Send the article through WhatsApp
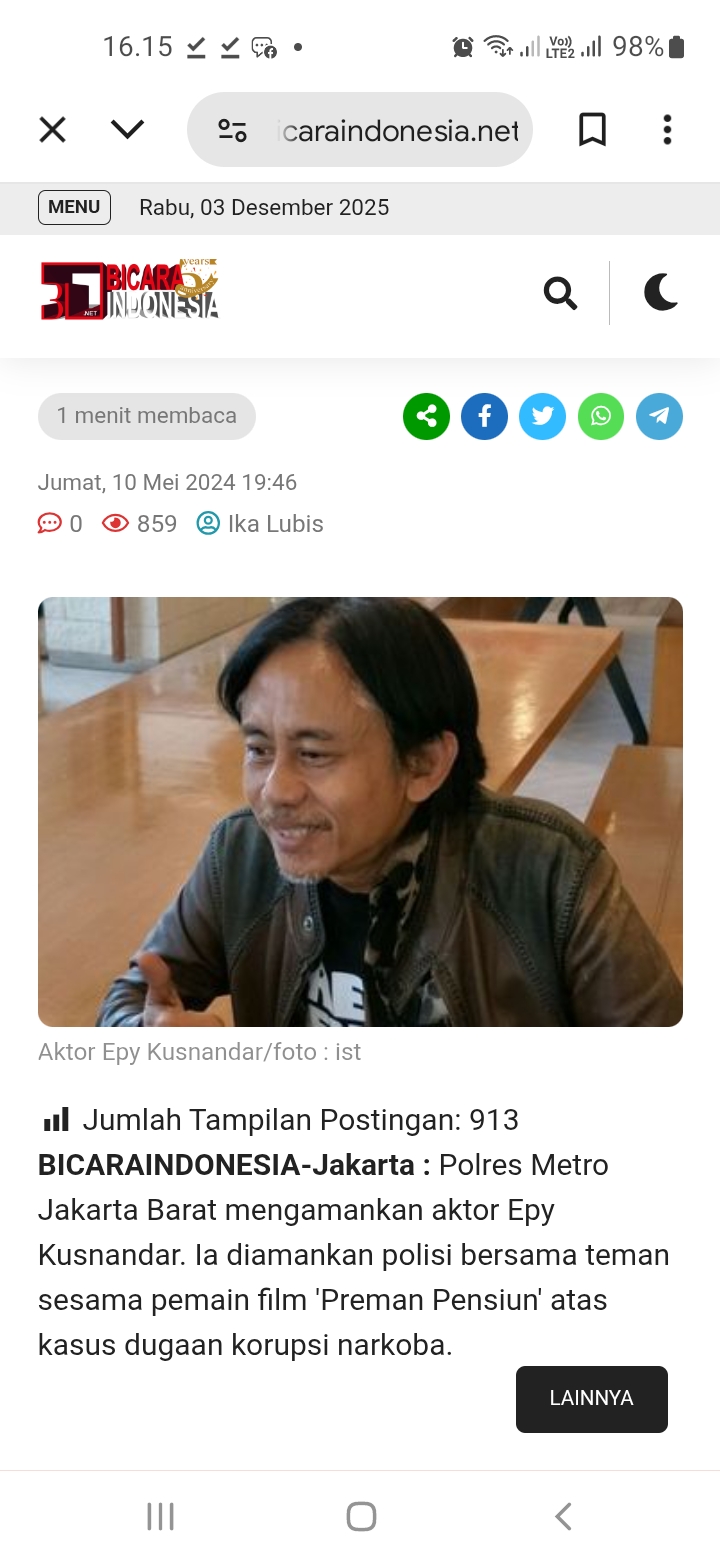The width and height of the screenshot is (720, 1560). pyautogui.click(x=600, y=416)
